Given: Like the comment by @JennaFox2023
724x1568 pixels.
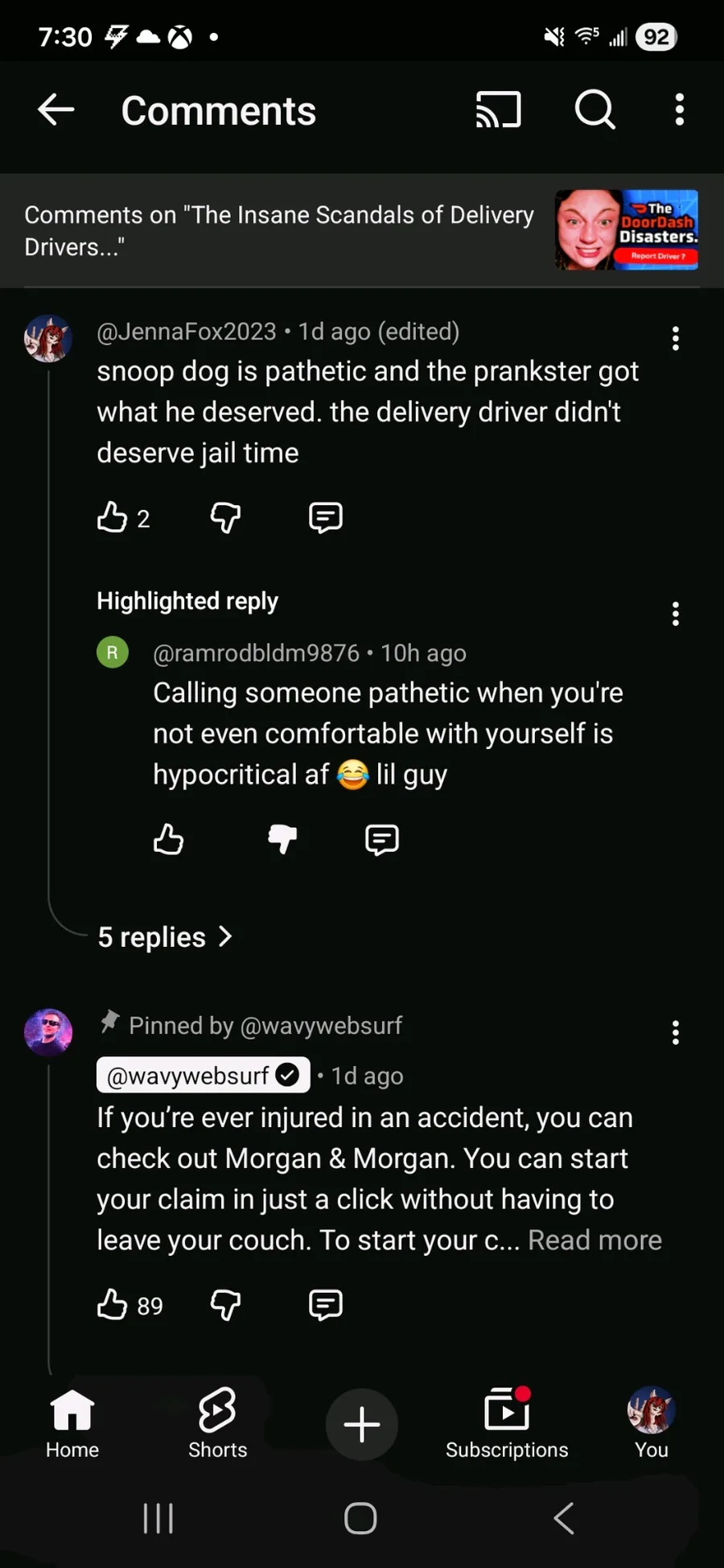Looking at the screenshot, I should click(x=113, y=517).
